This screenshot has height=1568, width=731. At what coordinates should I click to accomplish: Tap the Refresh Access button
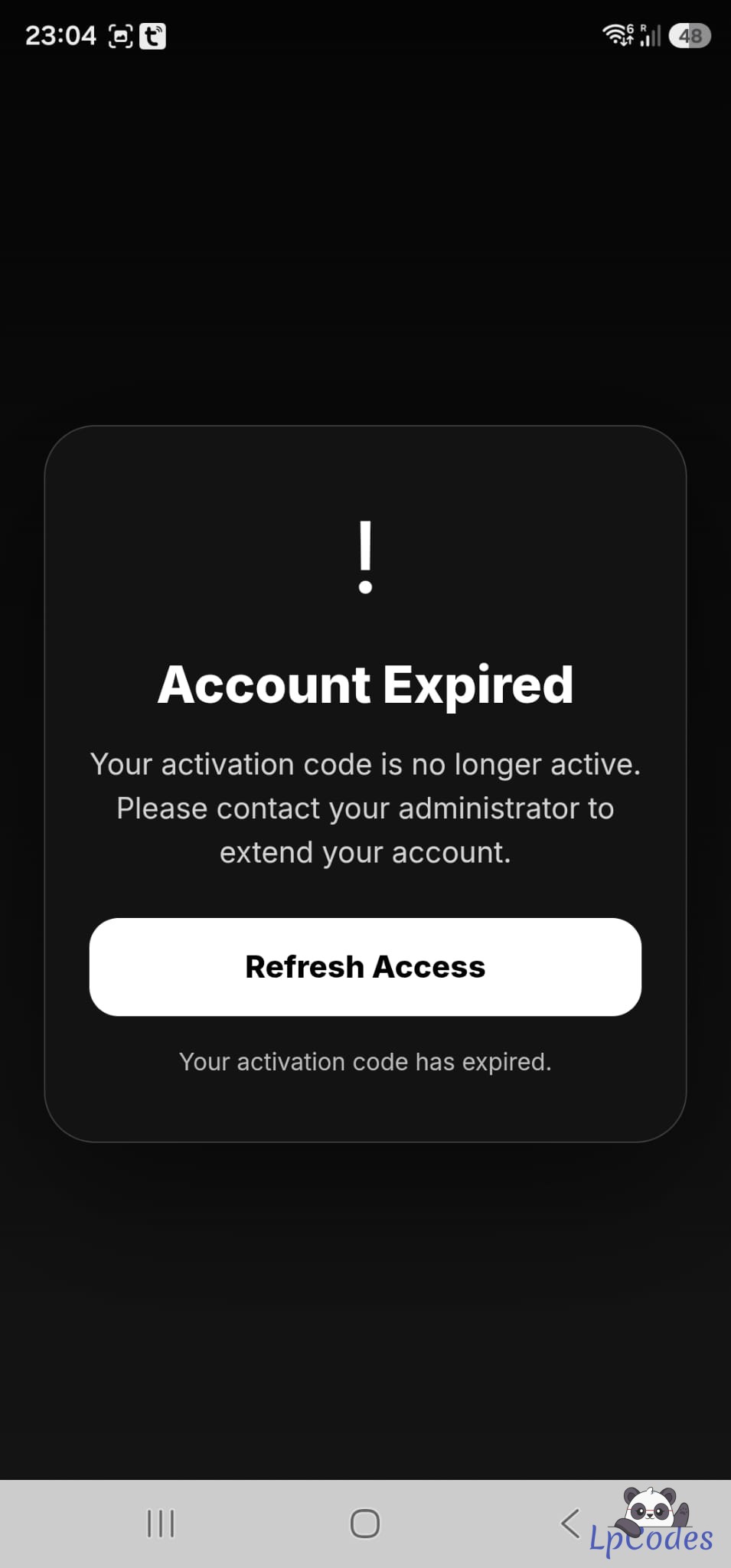pos(365,967)
